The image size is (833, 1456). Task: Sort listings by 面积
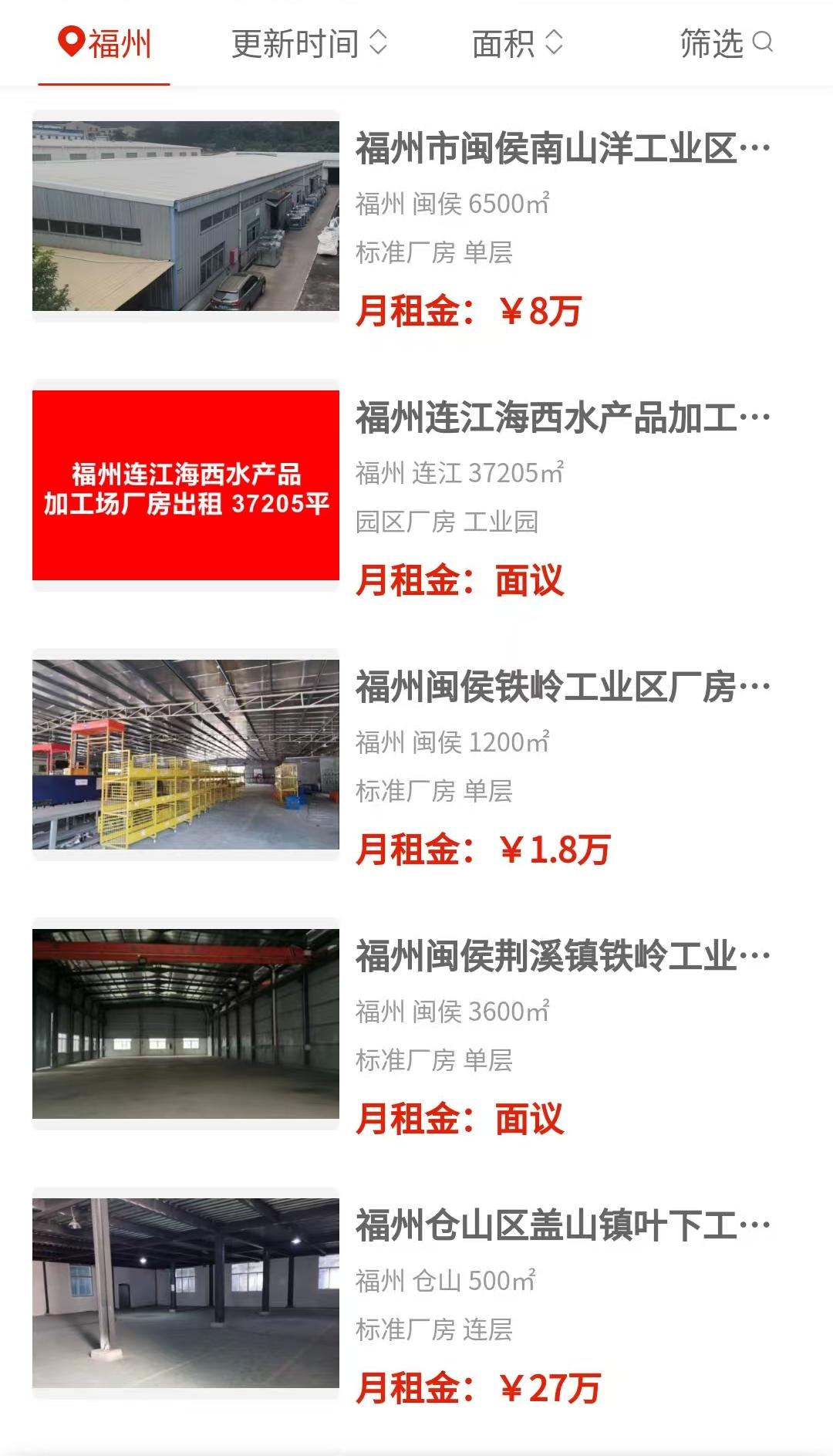(517, 43)
